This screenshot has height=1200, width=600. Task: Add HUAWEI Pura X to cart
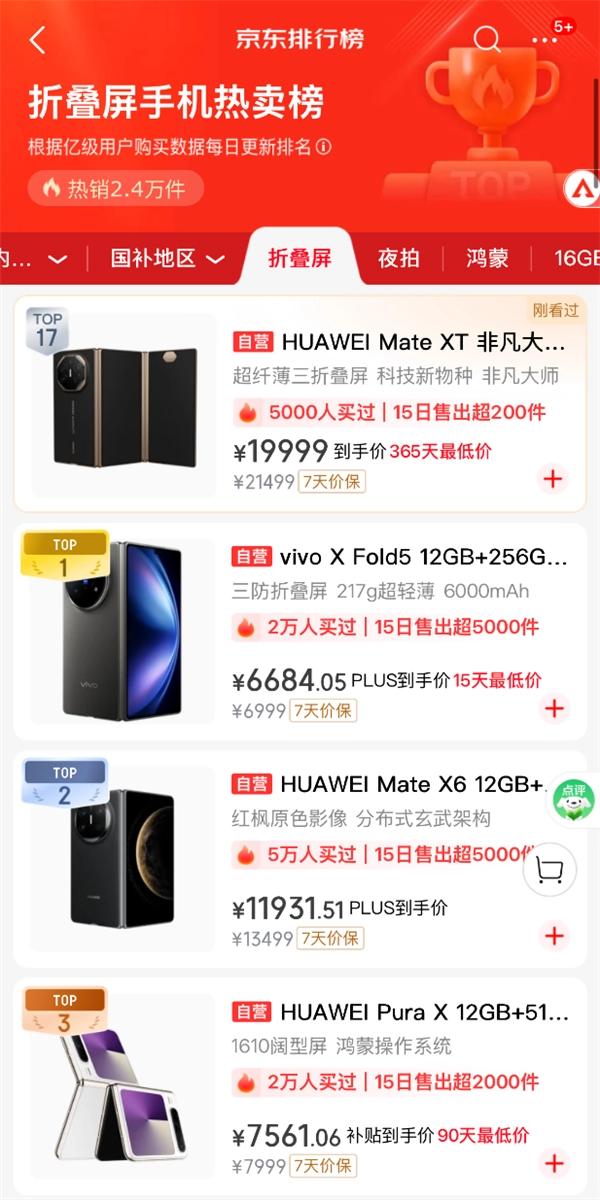click(x=553, y=1163)
